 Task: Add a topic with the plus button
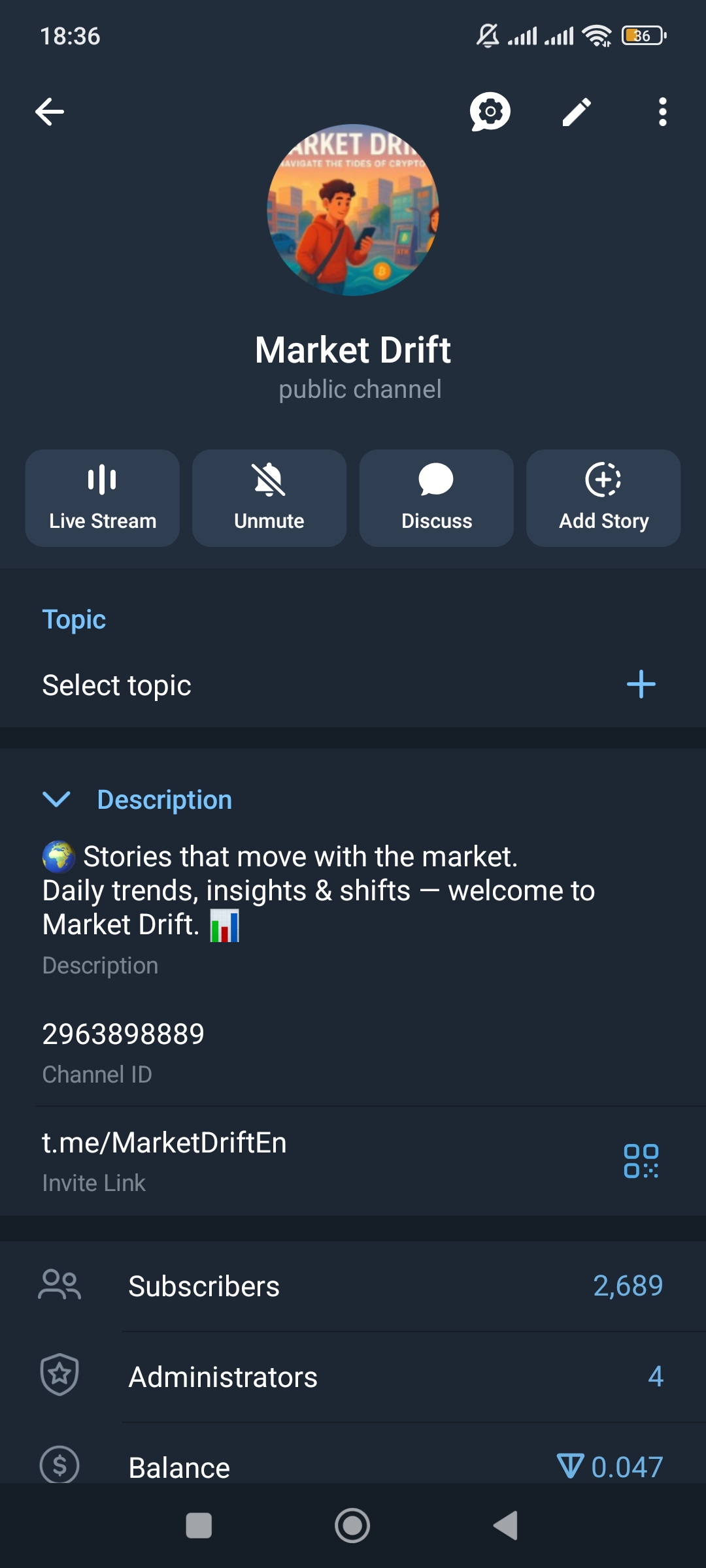(641, 685)
